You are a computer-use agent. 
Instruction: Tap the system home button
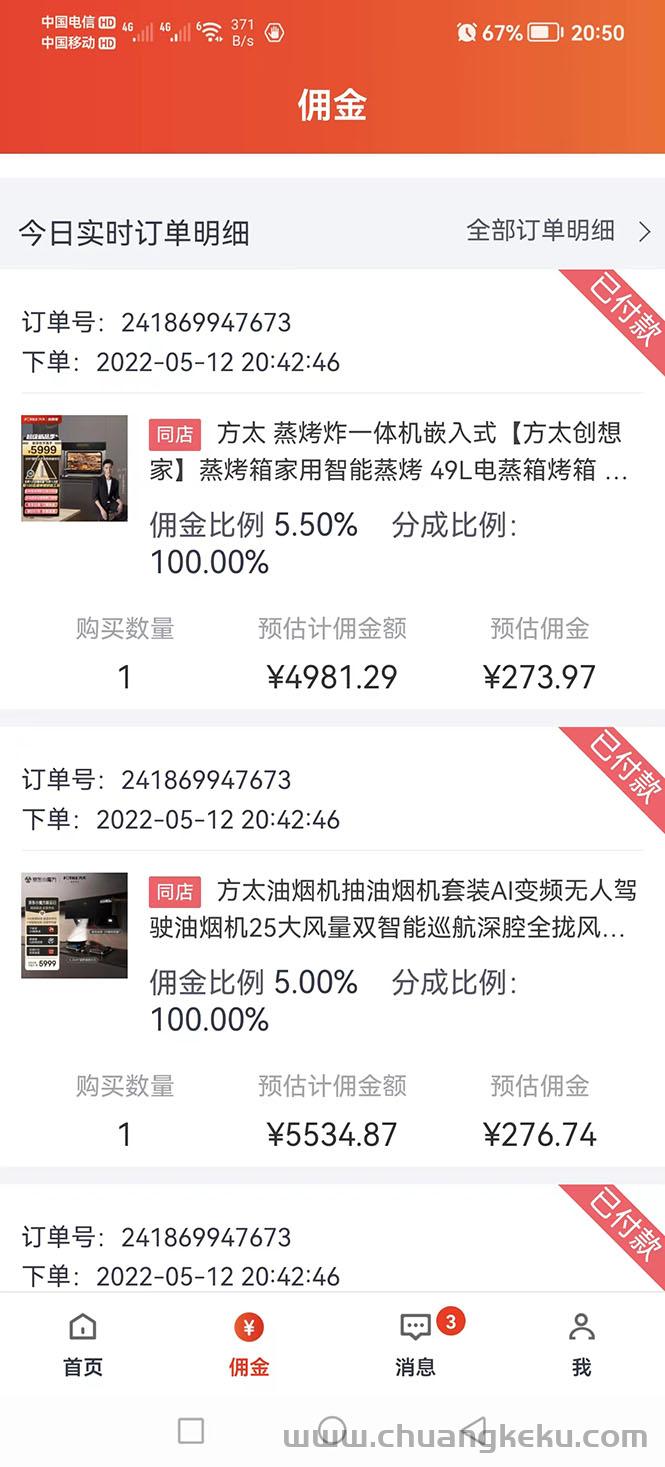click(x=332, y=1430)
